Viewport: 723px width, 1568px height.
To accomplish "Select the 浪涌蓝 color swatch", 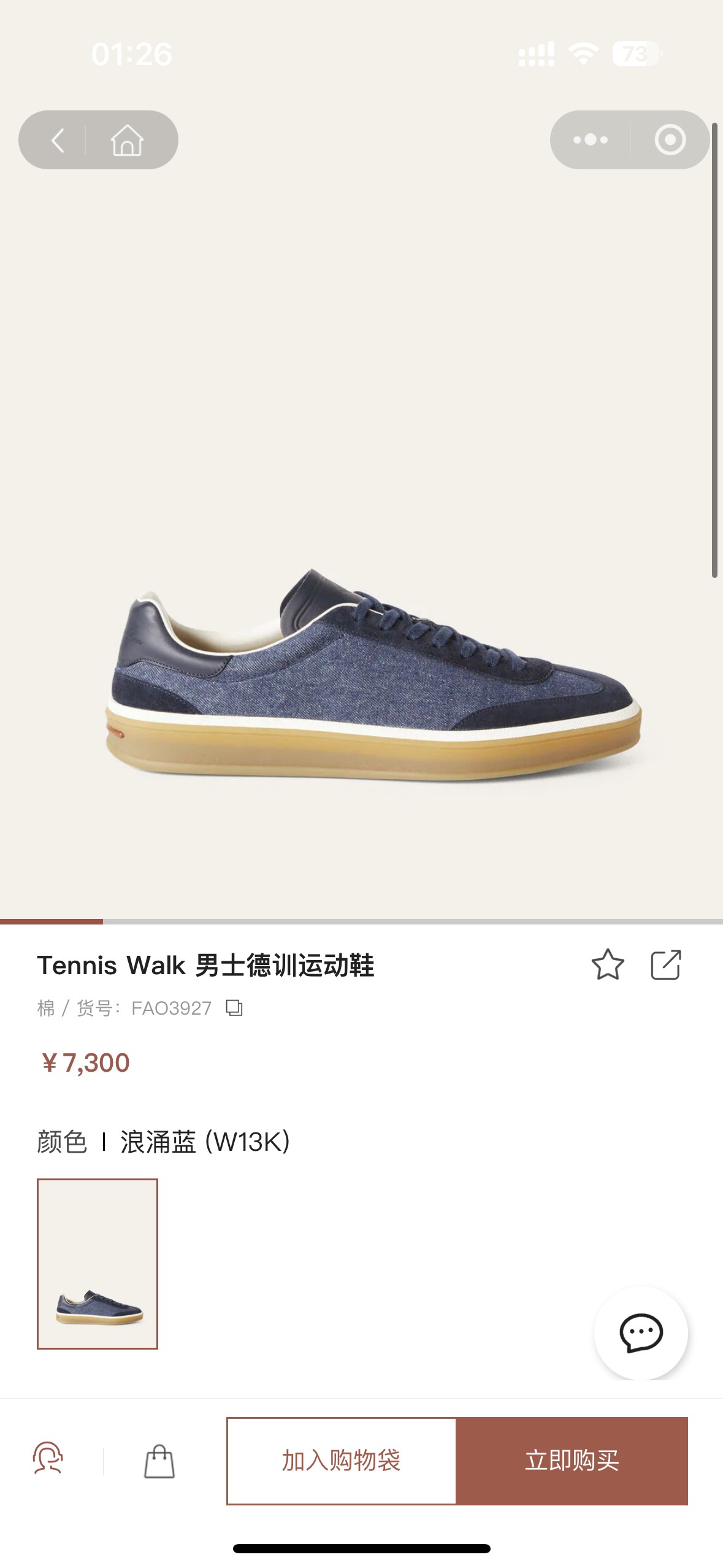I will [98, 1264].
